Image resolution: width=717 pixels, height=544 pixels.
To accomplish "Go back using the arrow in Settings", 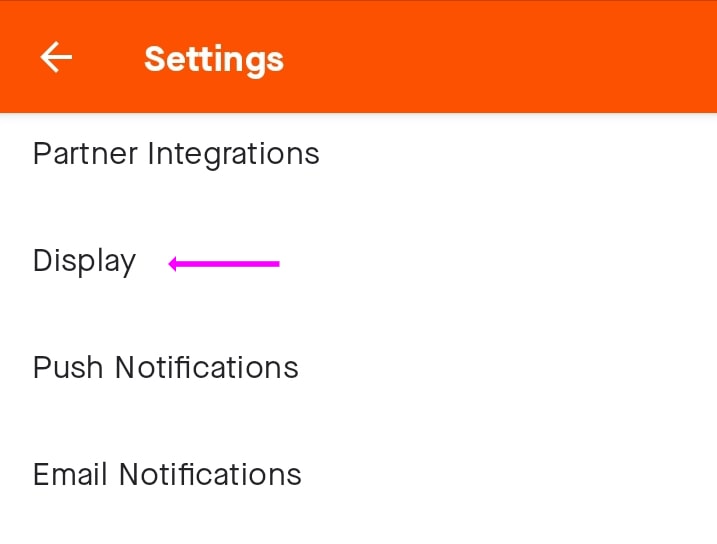I will click(56, 58).
